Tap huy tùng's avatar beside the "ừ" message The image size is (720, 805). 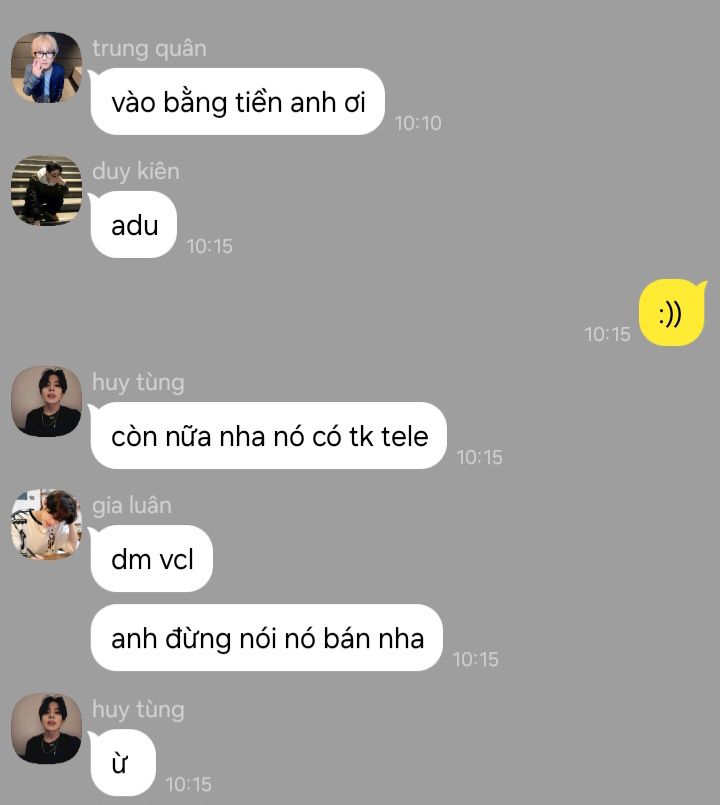tap(46, 729)
